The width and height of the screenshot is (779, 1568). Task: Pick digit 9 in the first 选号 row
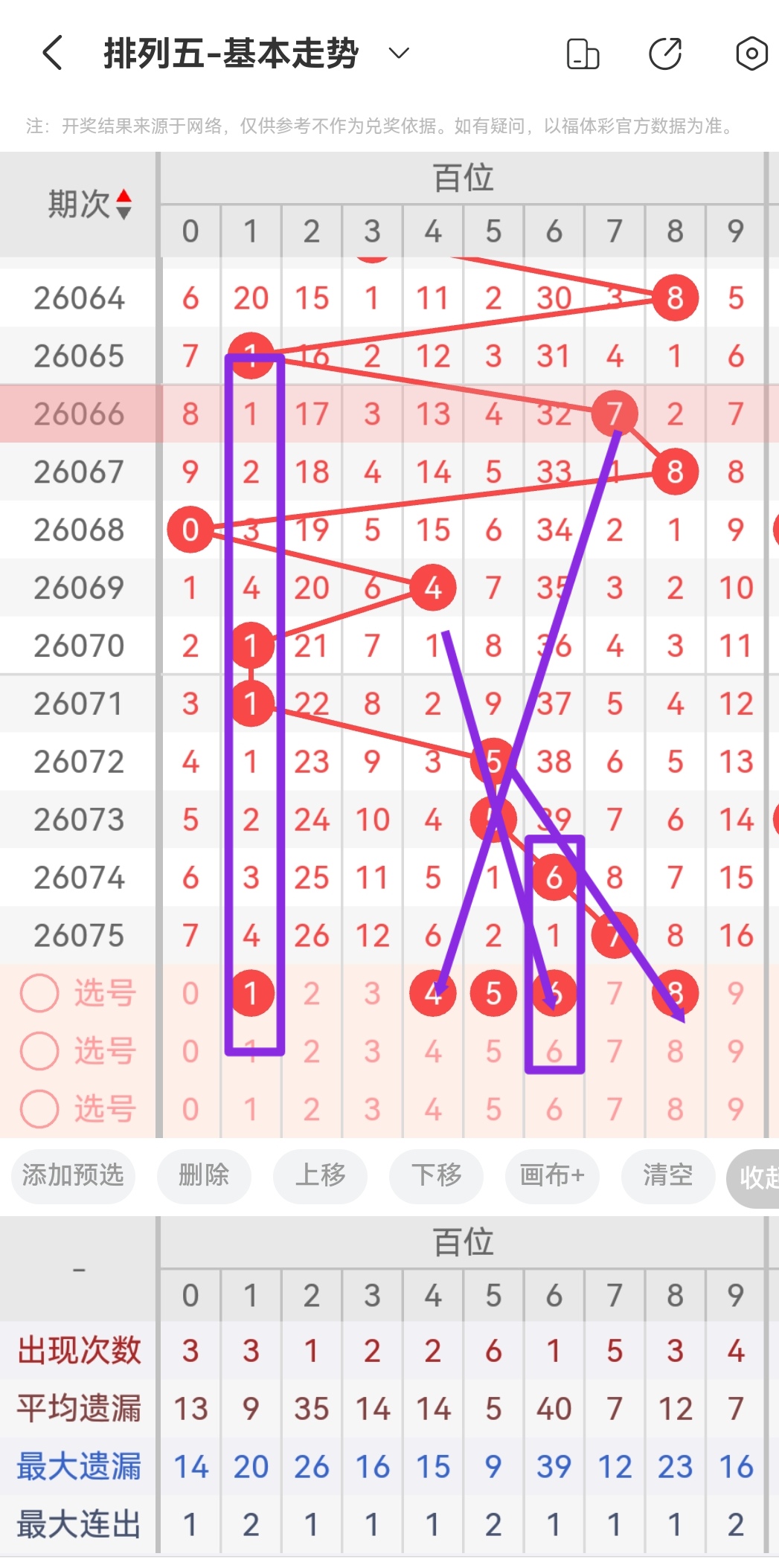pos(735,993)
